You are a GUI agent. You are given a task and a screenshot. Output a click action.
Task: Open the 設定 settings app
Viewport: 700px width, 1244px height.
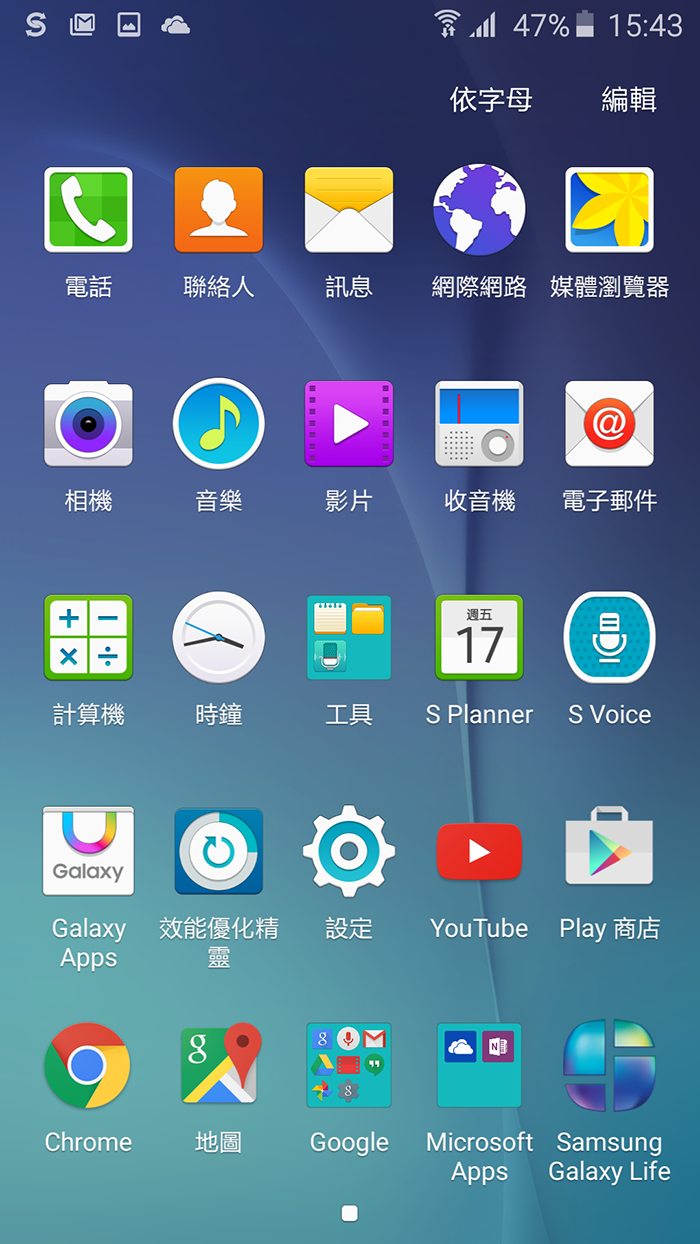(x=348, y=852)
